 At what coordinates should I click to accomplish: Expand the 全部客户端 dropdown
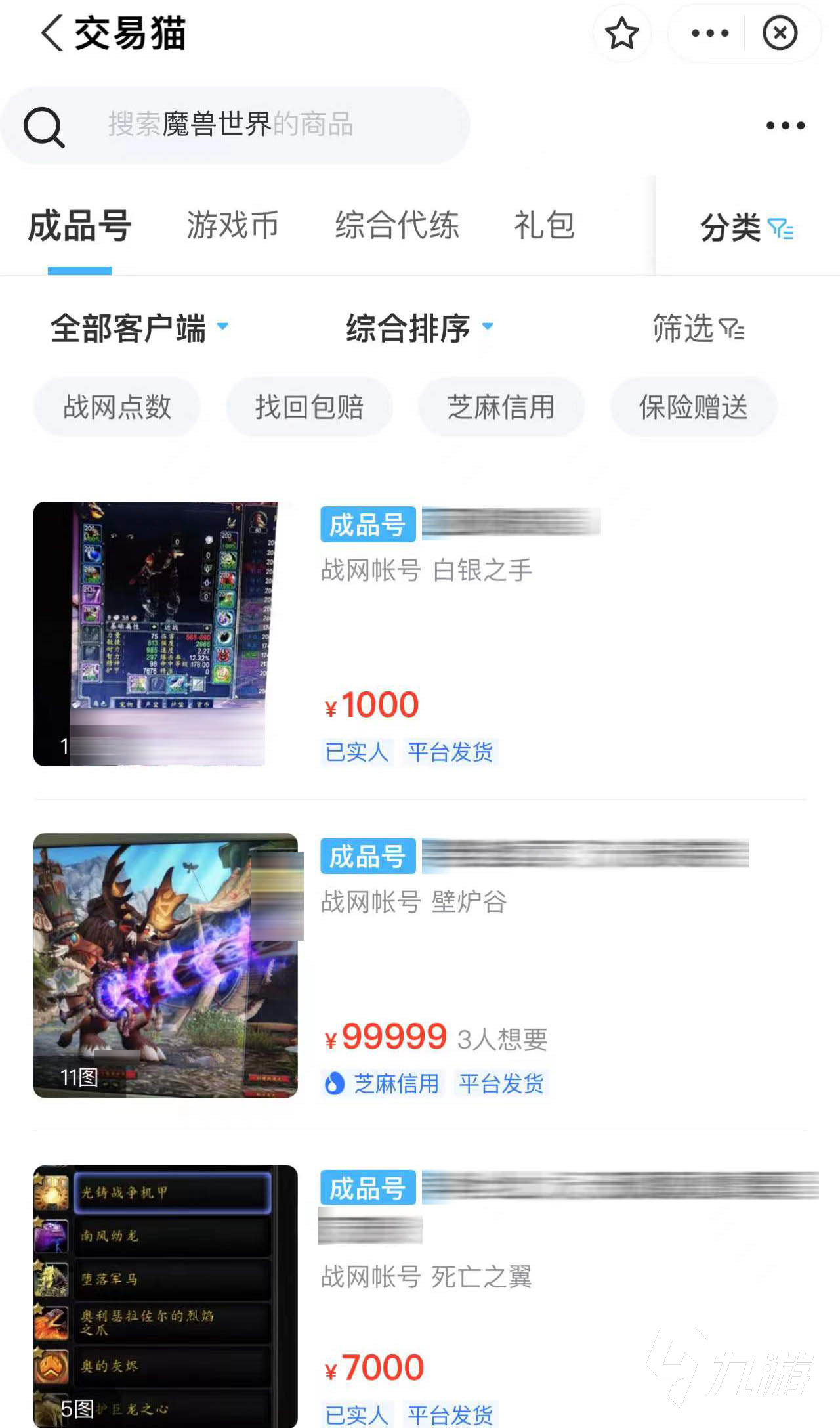[139, 328]
